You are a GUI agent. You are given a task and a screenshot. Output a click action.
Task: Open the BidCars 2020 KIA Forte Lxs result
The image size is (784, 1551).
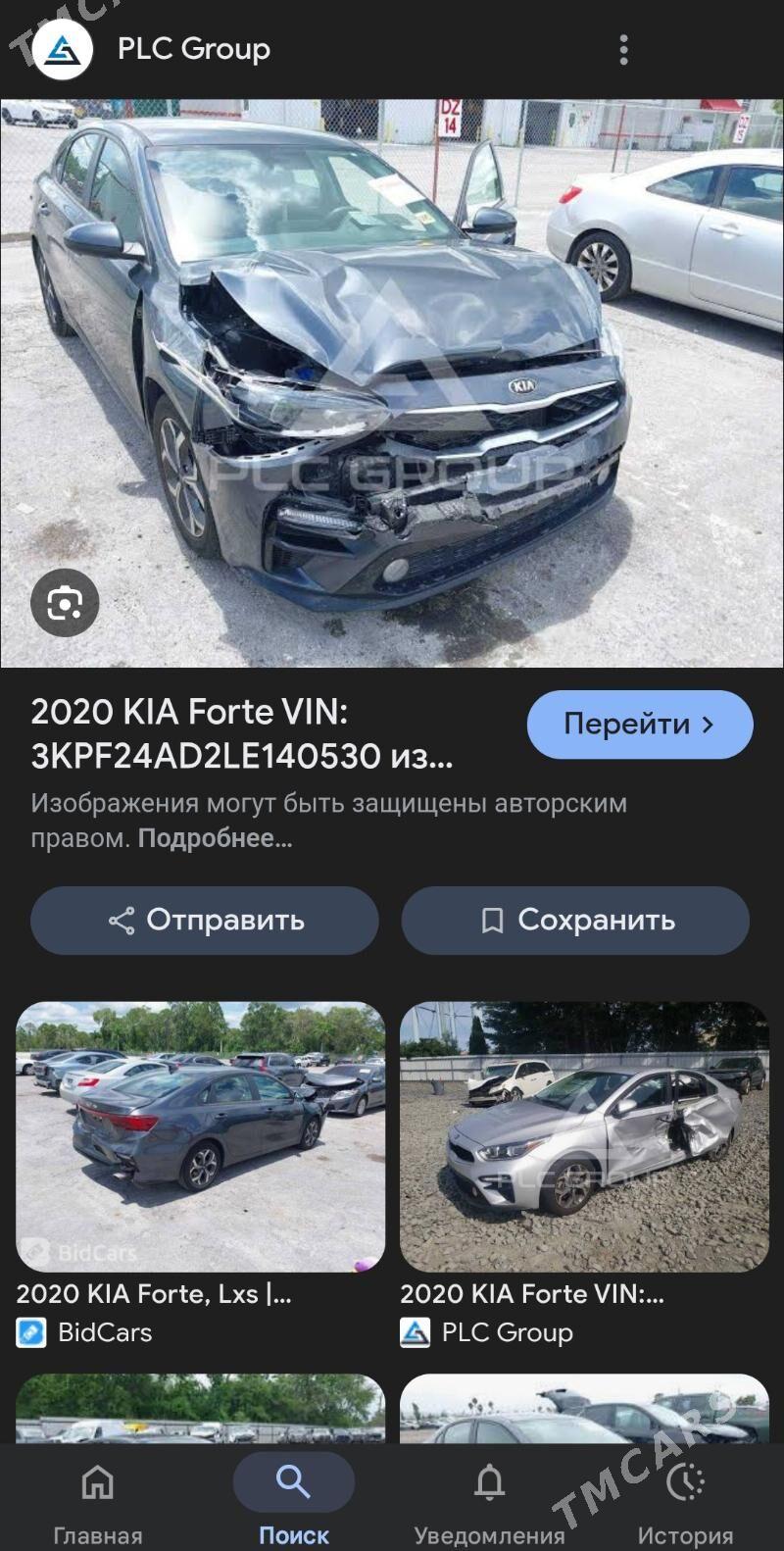(x=200, y=1137)
